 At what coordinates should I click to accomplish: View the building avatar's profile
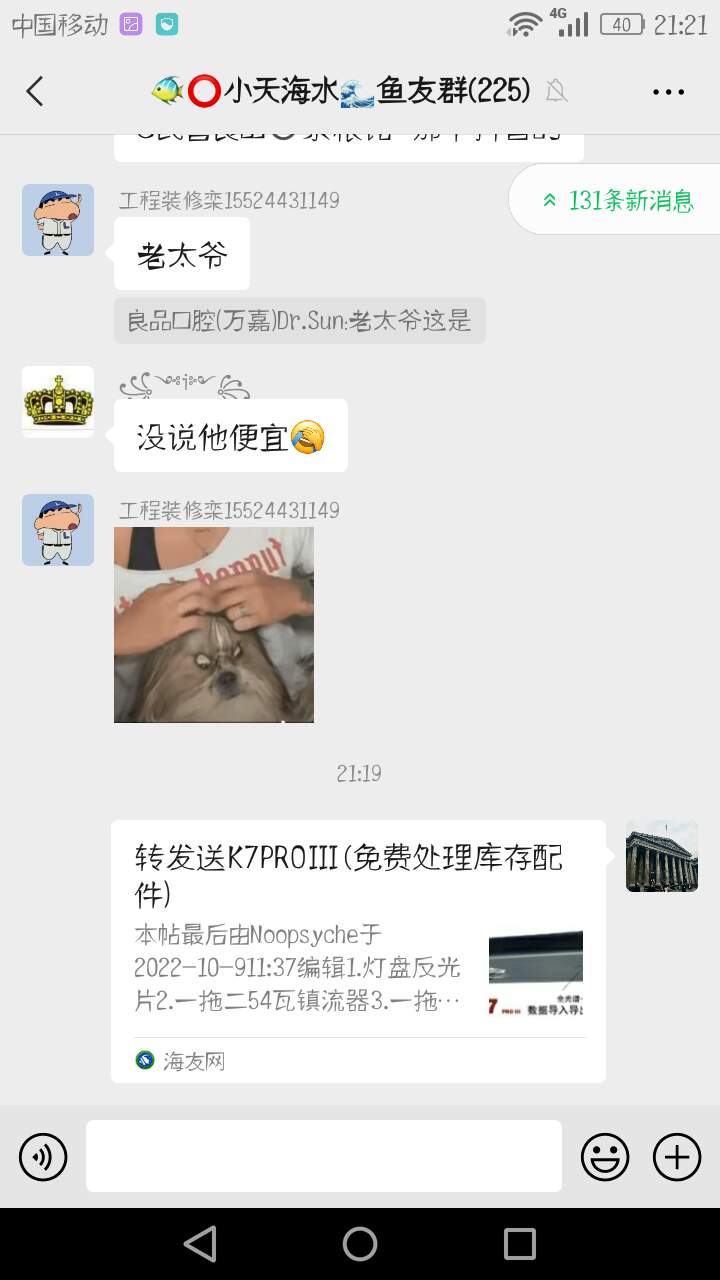pos(662,856)
